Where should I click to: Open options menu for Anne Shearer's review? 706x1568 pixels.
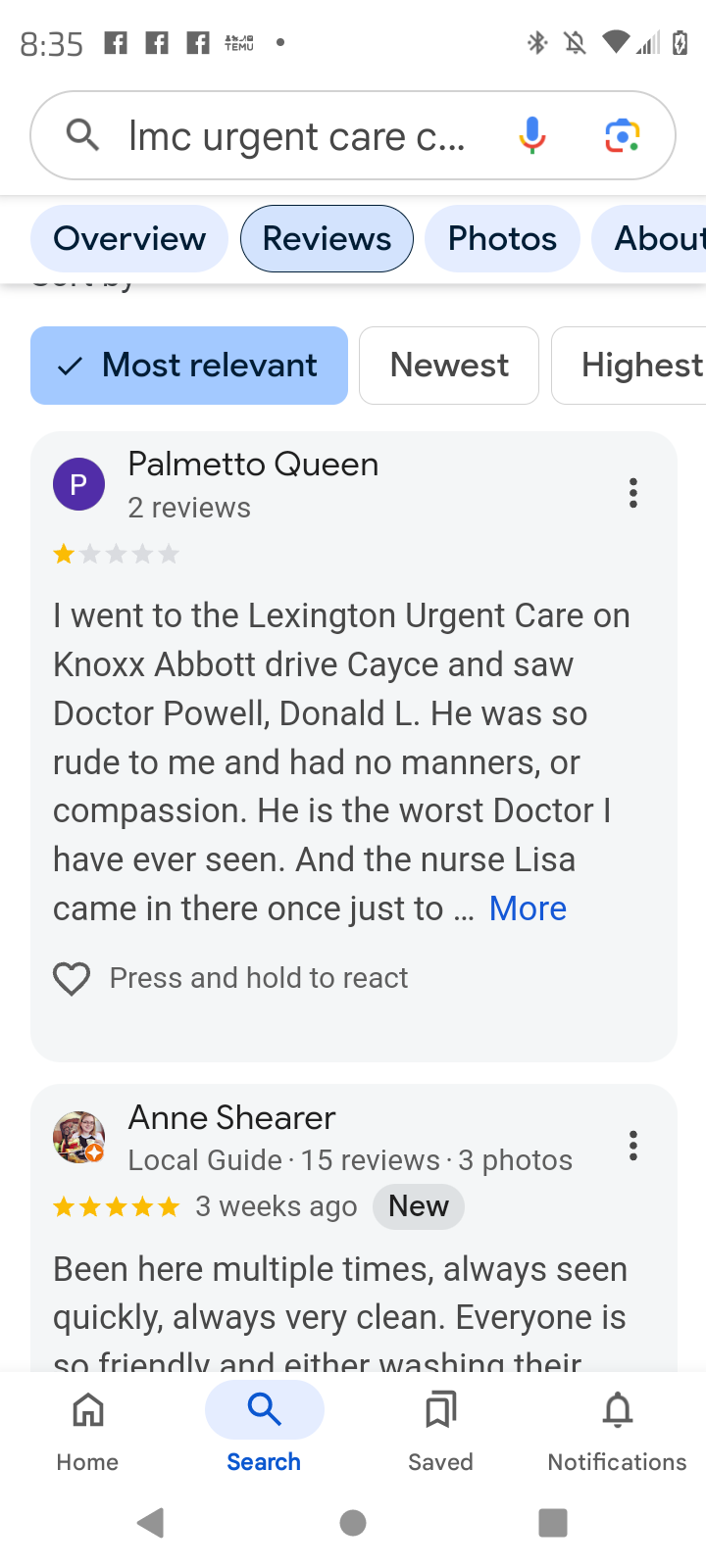tap(633, 1146)
